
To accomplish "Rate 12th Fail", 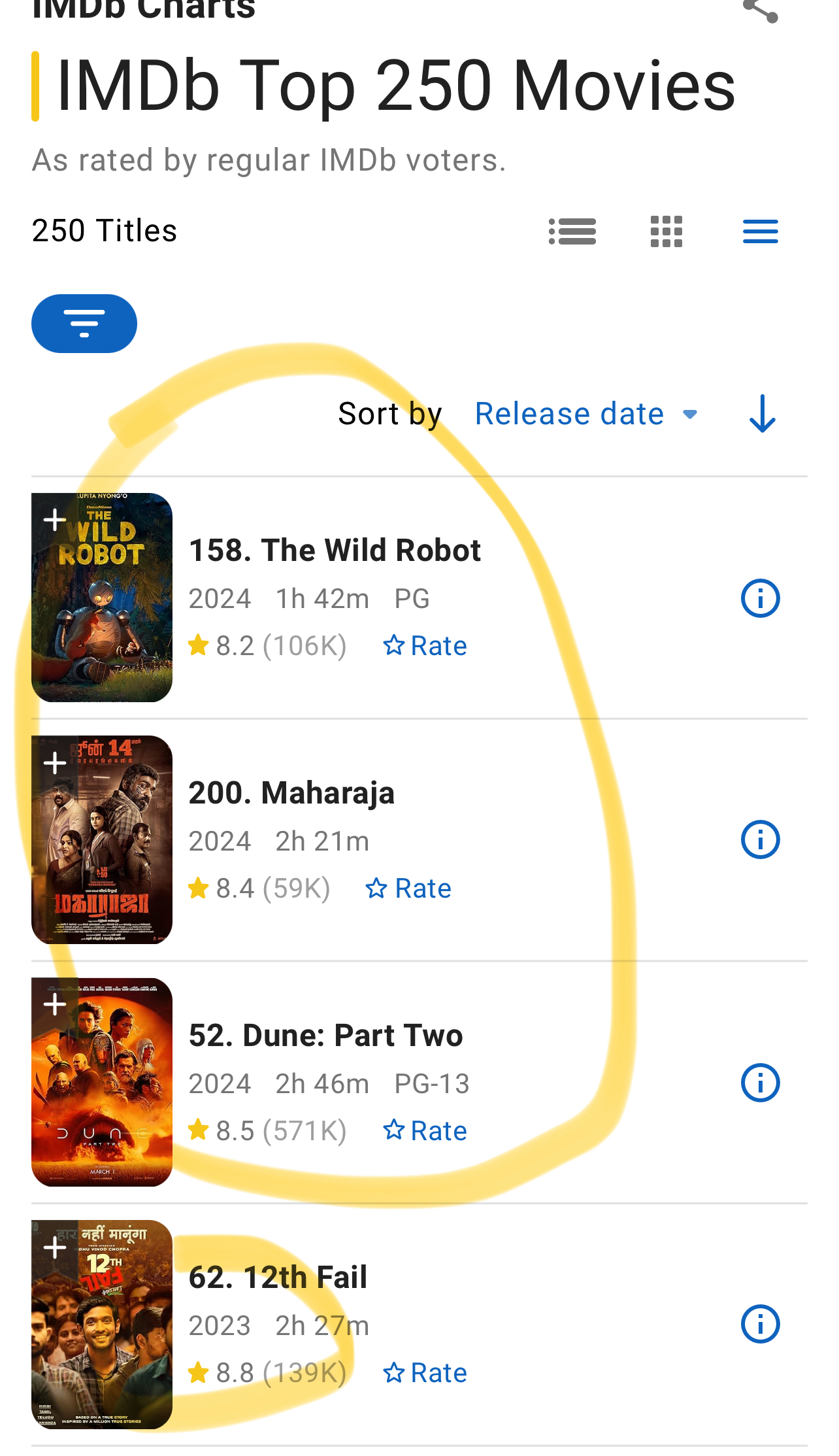I will click(x=425, y=1373).
